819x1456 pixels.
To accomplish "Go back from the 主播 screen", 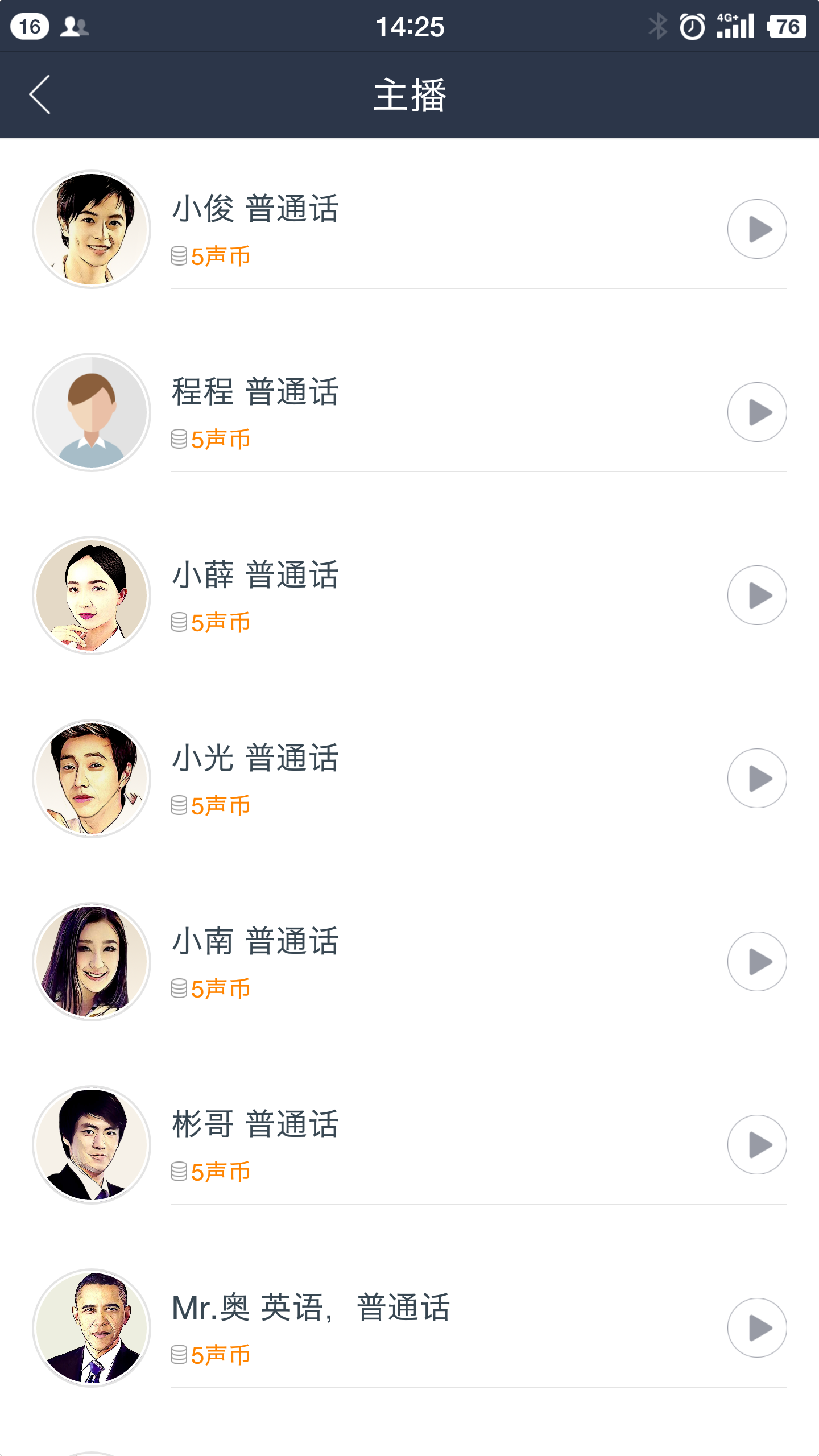I will tap(40, 95).
